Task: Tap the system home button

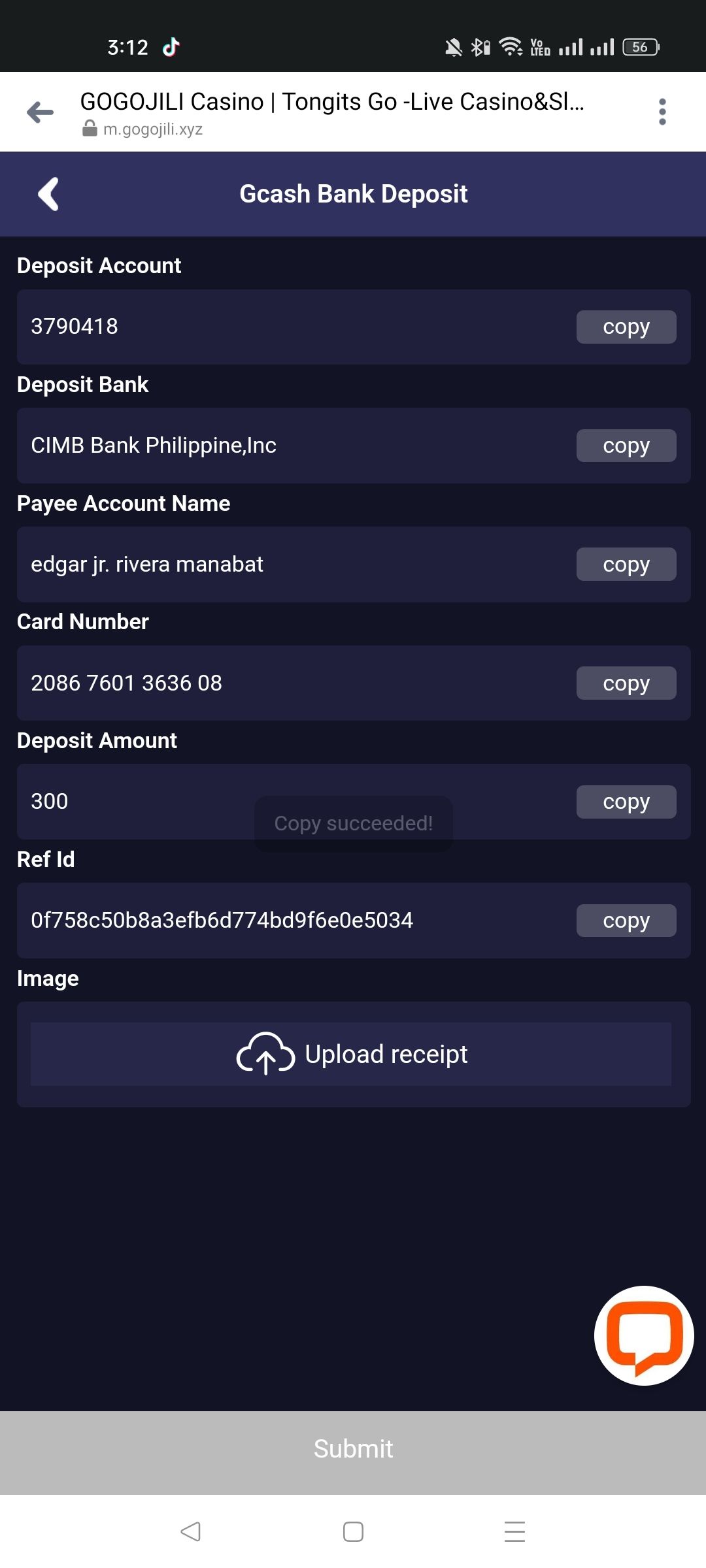Action: [x=353, y=1531]
